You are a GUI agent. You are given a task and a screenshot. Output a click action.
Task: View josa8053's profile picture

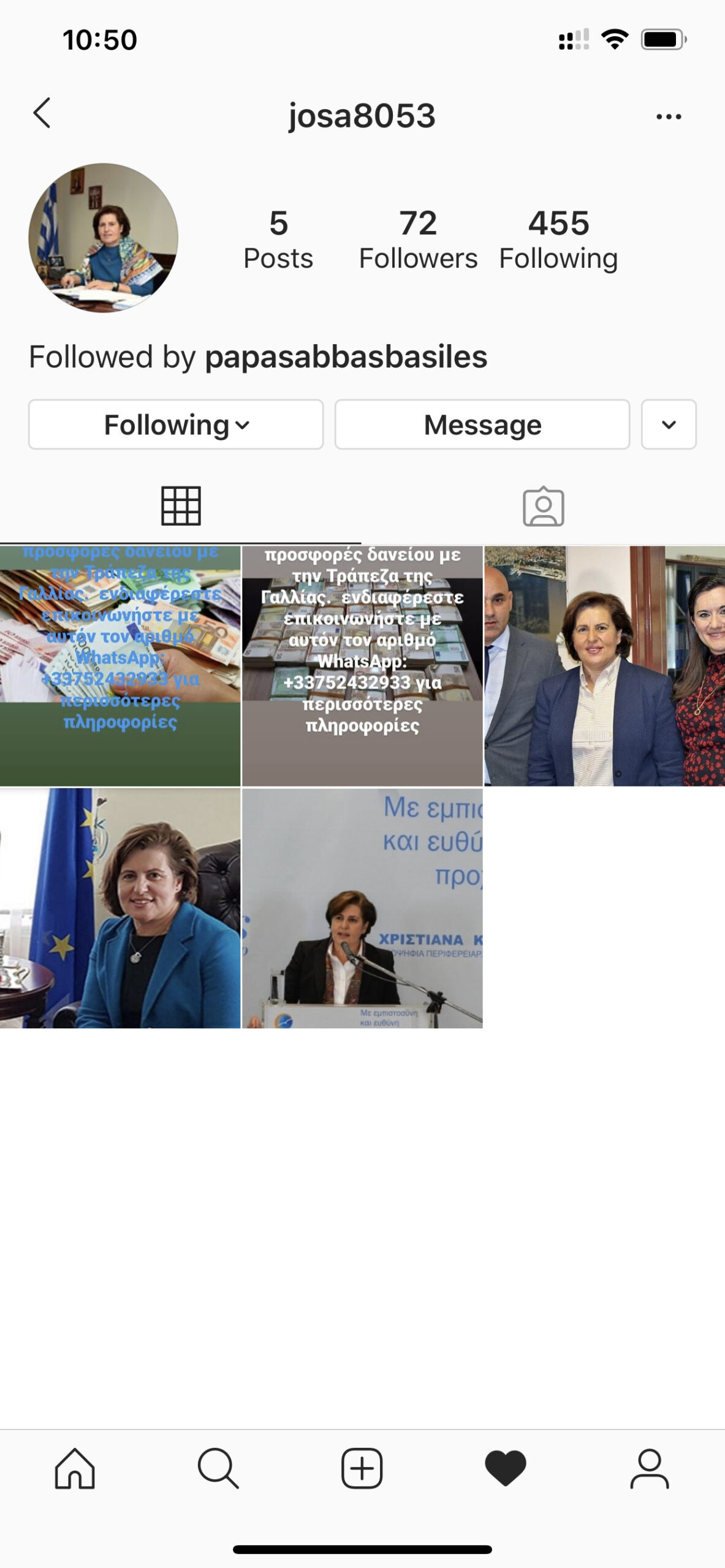(x=104, y=238)
